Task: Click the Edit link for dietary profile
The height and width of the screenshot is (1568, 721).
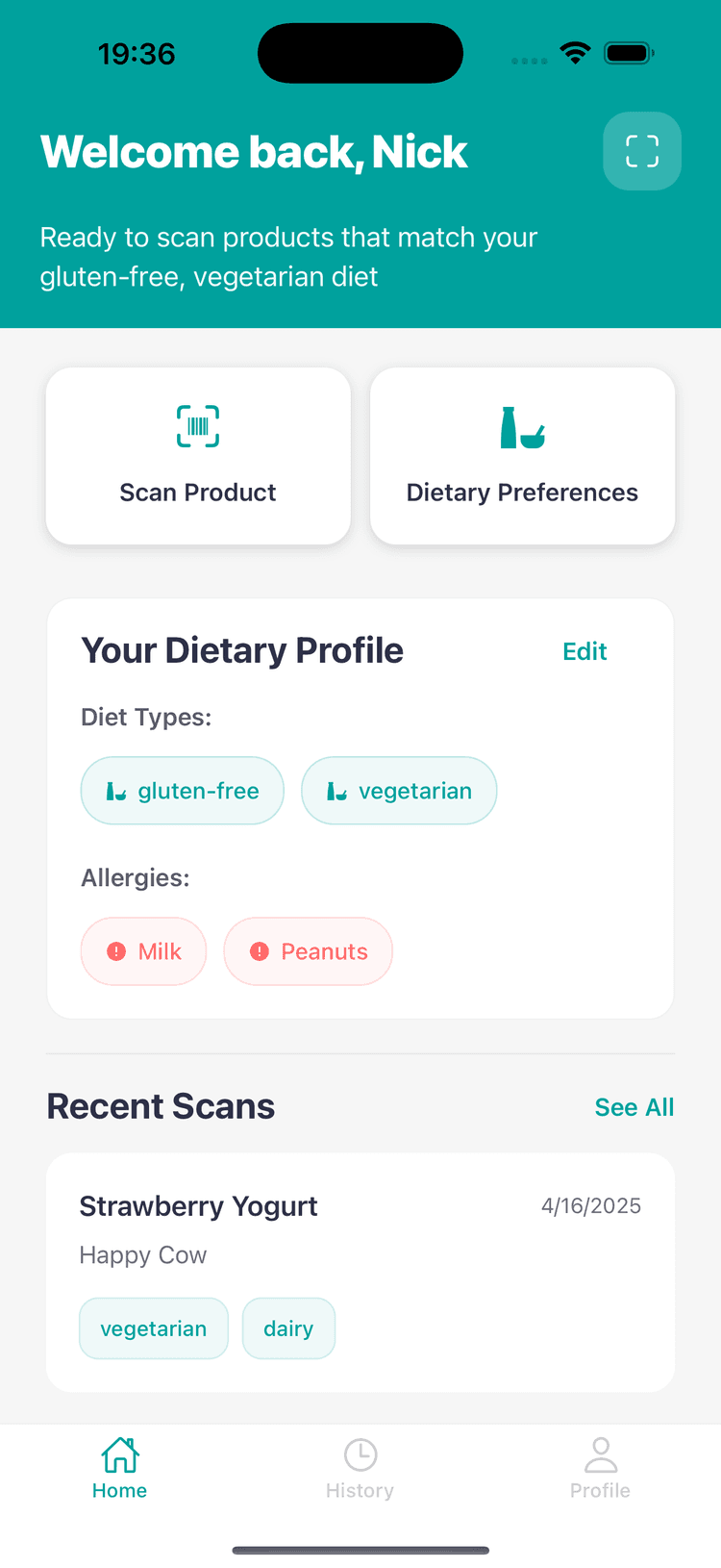Action: point(584,651)
